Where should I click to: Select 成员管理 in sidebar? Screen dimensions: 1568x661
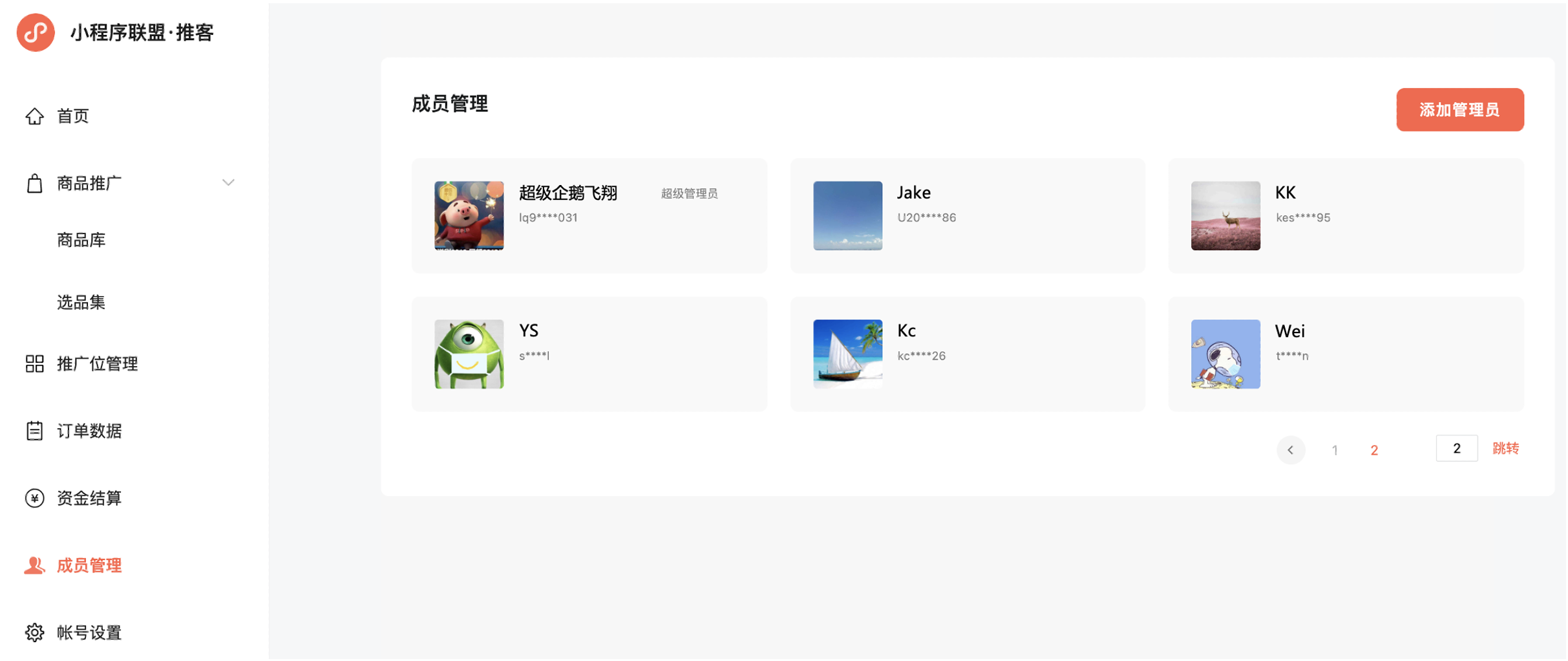point(89,566)
